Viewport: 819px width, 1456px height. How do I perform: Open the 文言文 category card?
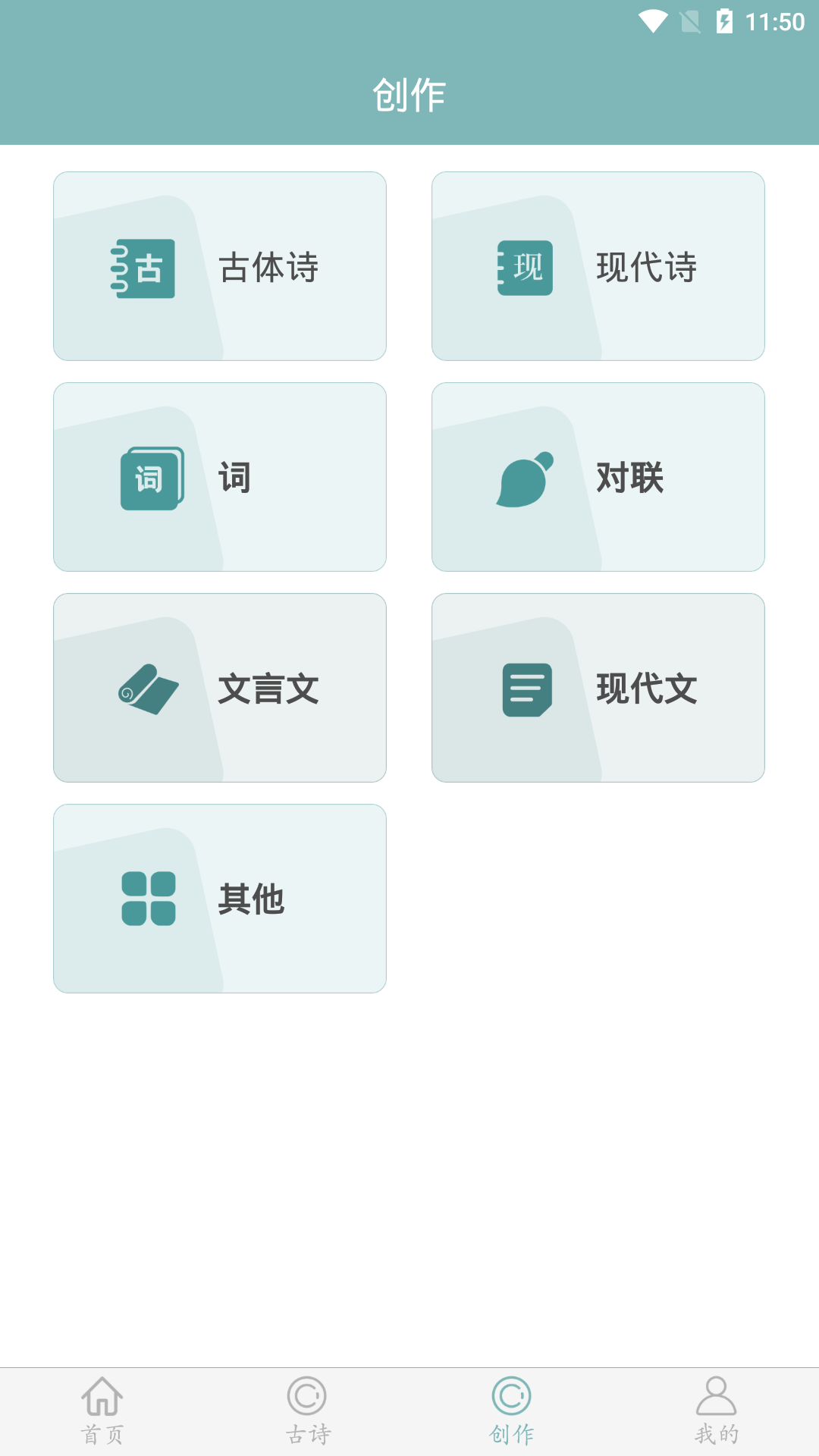[220, 688]
